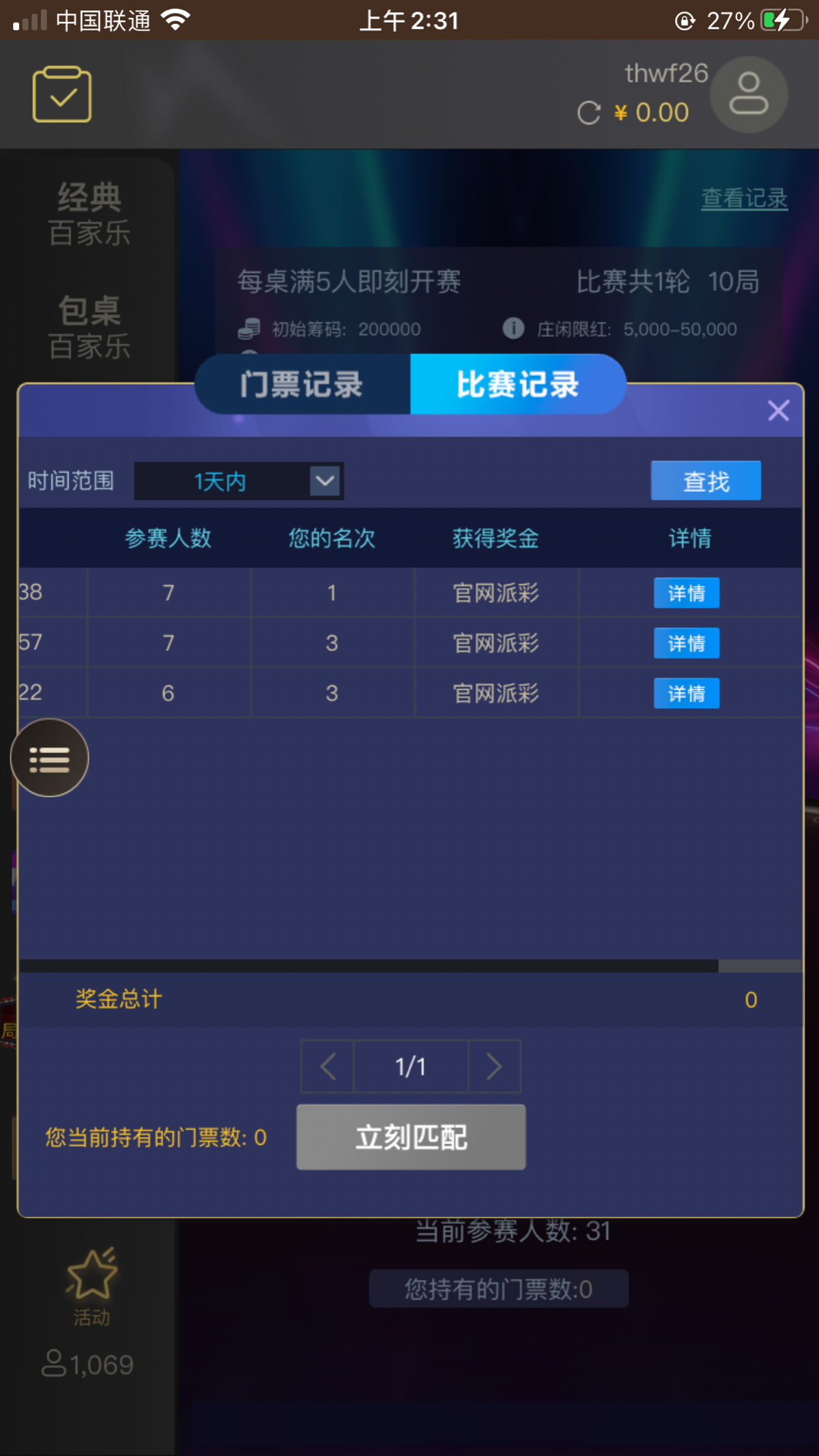Image resolution: width=819 pixels, height=1456 pixels.
Task: Expand the 1天内 time range dropdown
Action: 325,481
